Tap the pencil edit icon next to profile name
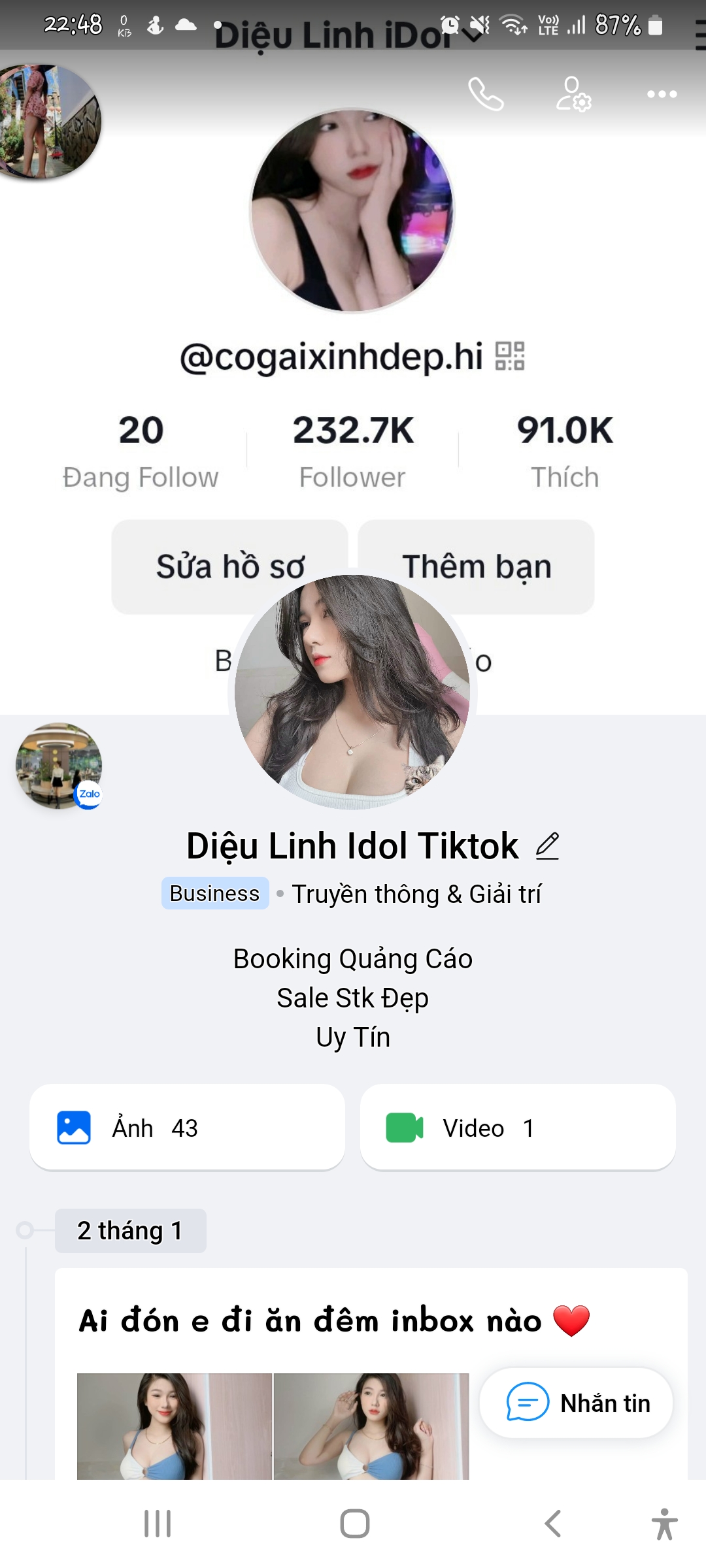706x1568 pixels. tap(548, 846)
